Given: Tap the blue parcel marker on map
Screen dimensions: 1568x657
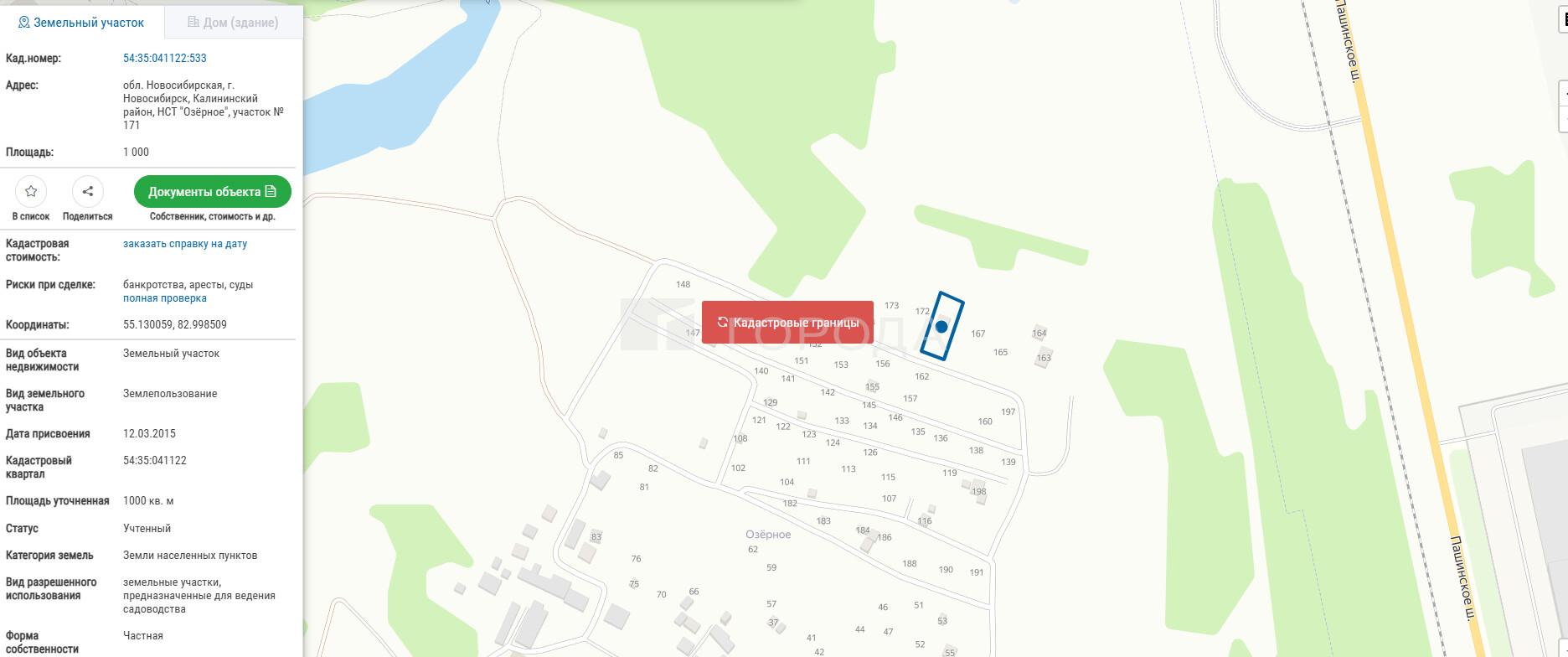Looking at the screenshot, I should (941, 327).
